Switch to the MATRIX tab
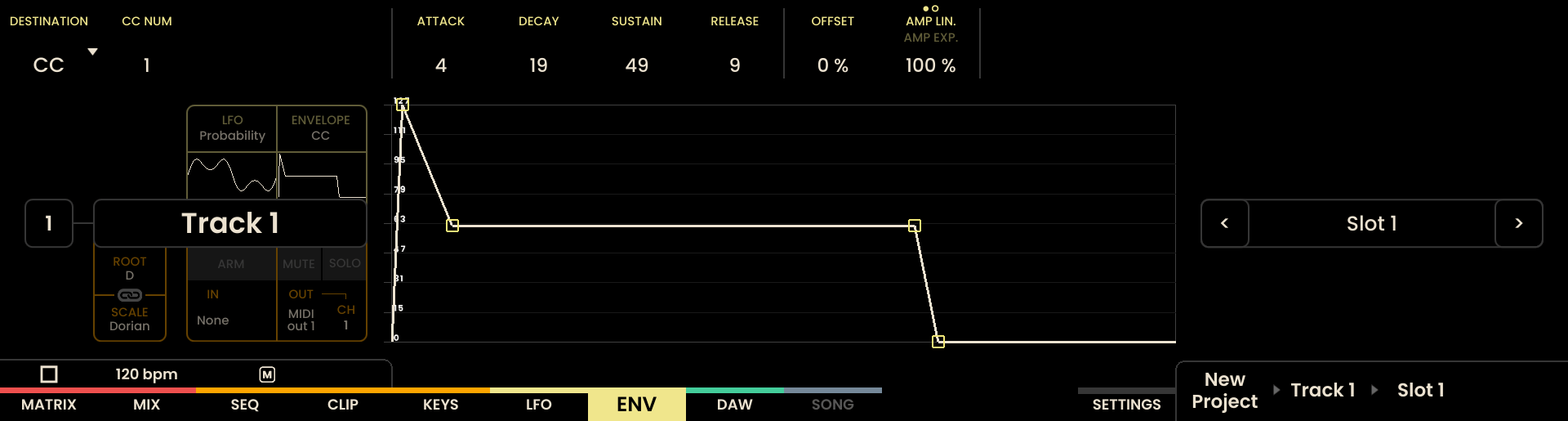Viewport: 1568px width, 421px height. pos(49,405)
